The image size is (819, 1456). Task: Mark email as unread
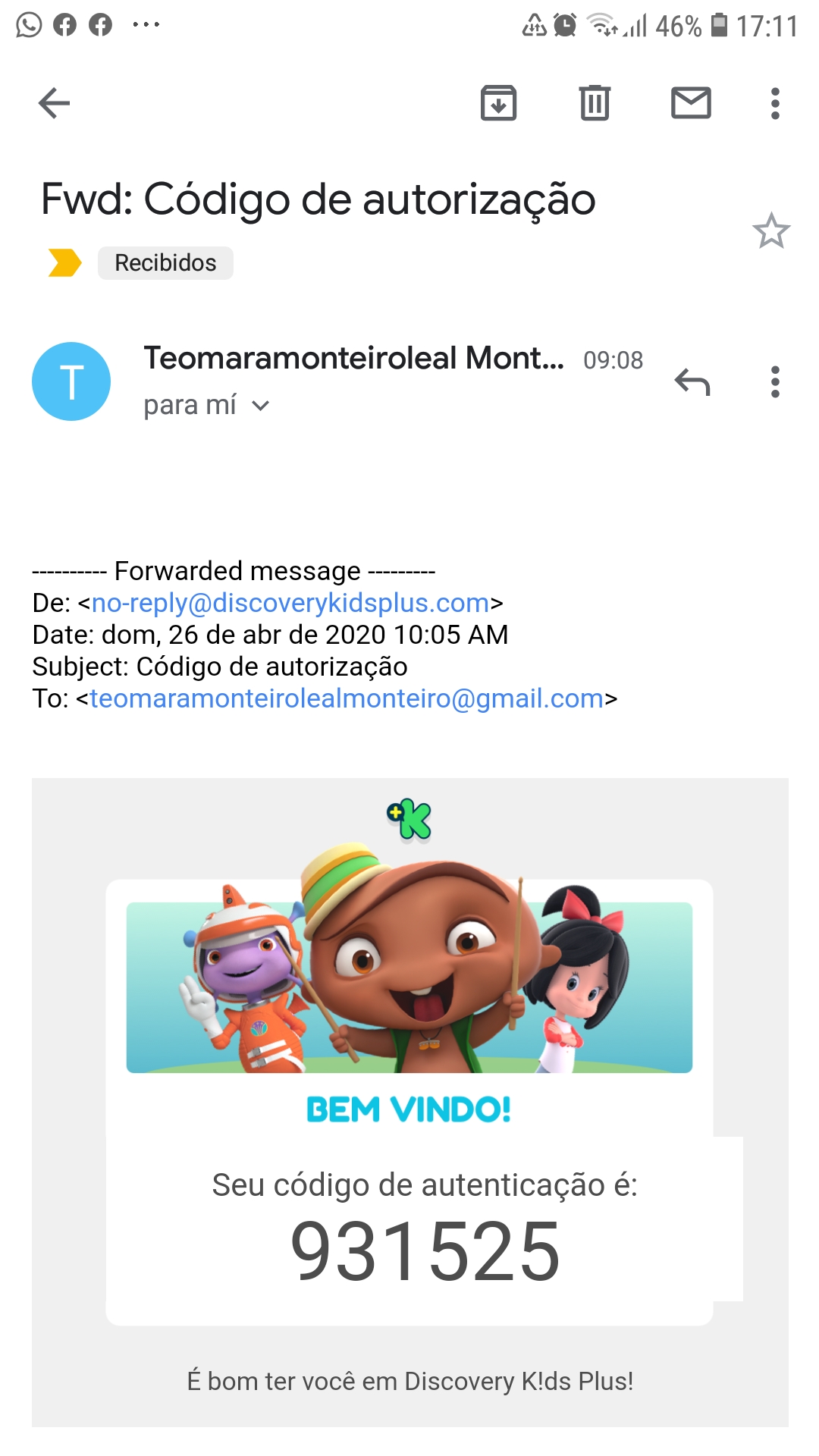[691, 103]
